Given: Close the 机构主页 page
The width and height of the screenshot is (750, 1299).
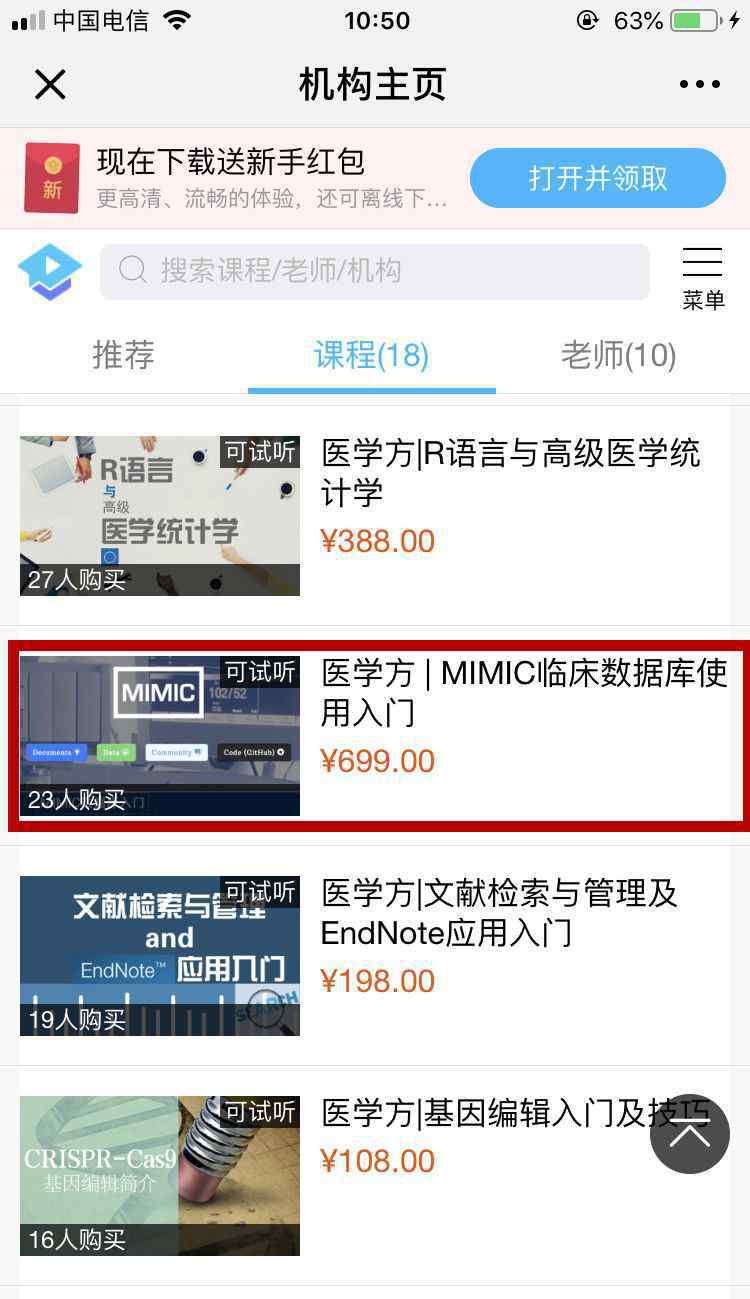Looking at the screenshot, I should click(50, 85).
